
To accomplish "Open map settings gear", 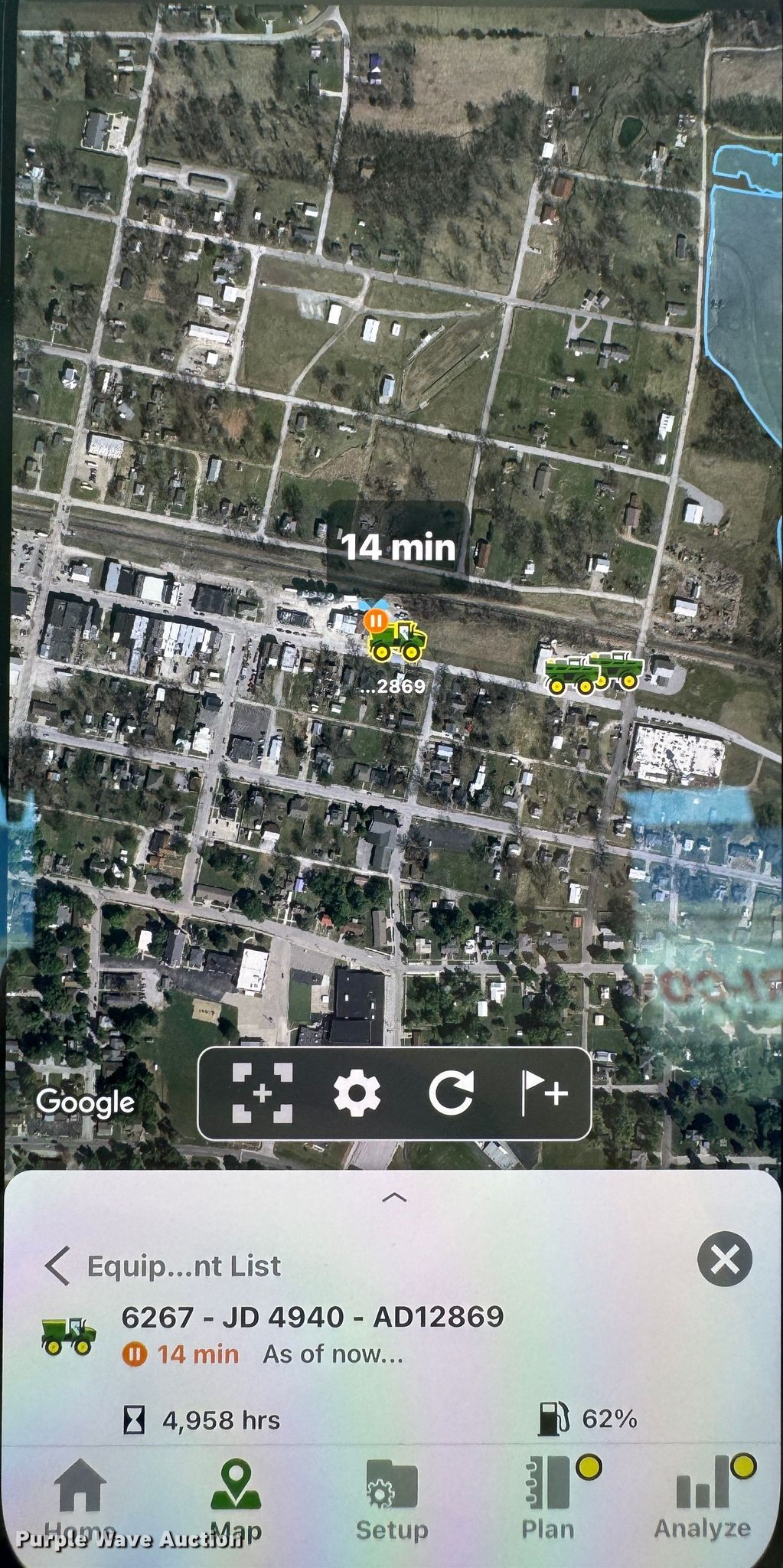I will 357,1093.
